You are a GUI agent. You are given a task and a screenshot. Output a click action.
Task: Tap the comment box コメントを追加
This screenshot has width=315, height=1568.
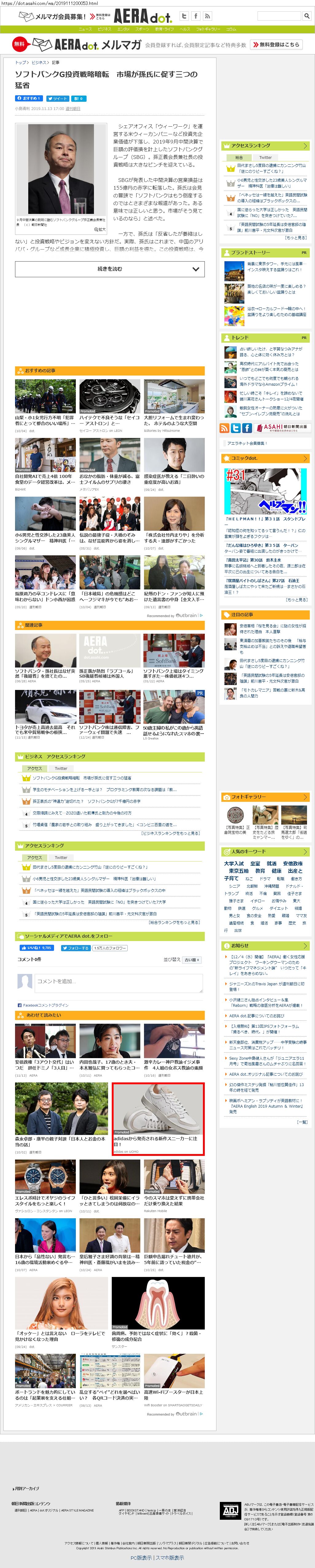[118, 981]
